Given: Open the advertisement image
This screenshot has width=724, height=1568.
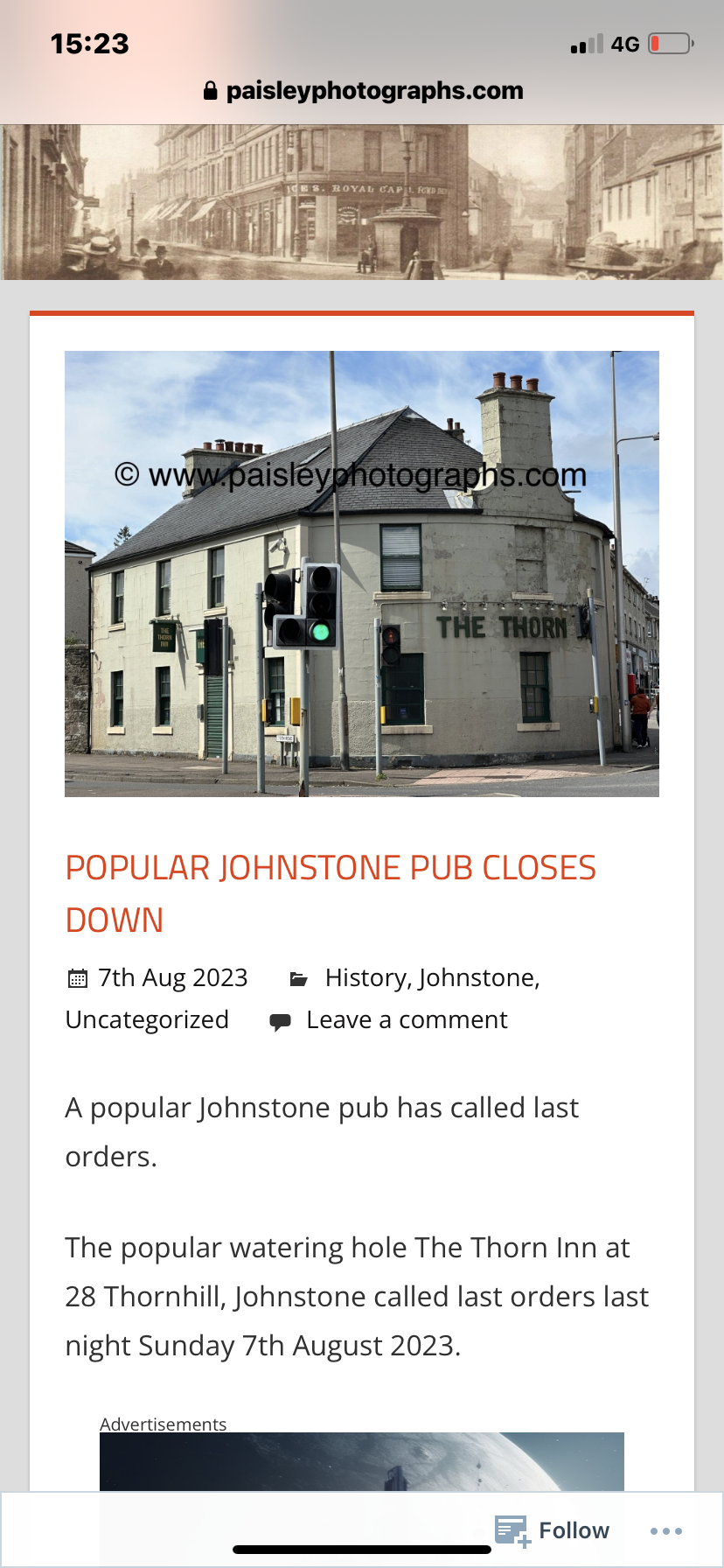Looking at the screenshot, I should pos(362,1461).
